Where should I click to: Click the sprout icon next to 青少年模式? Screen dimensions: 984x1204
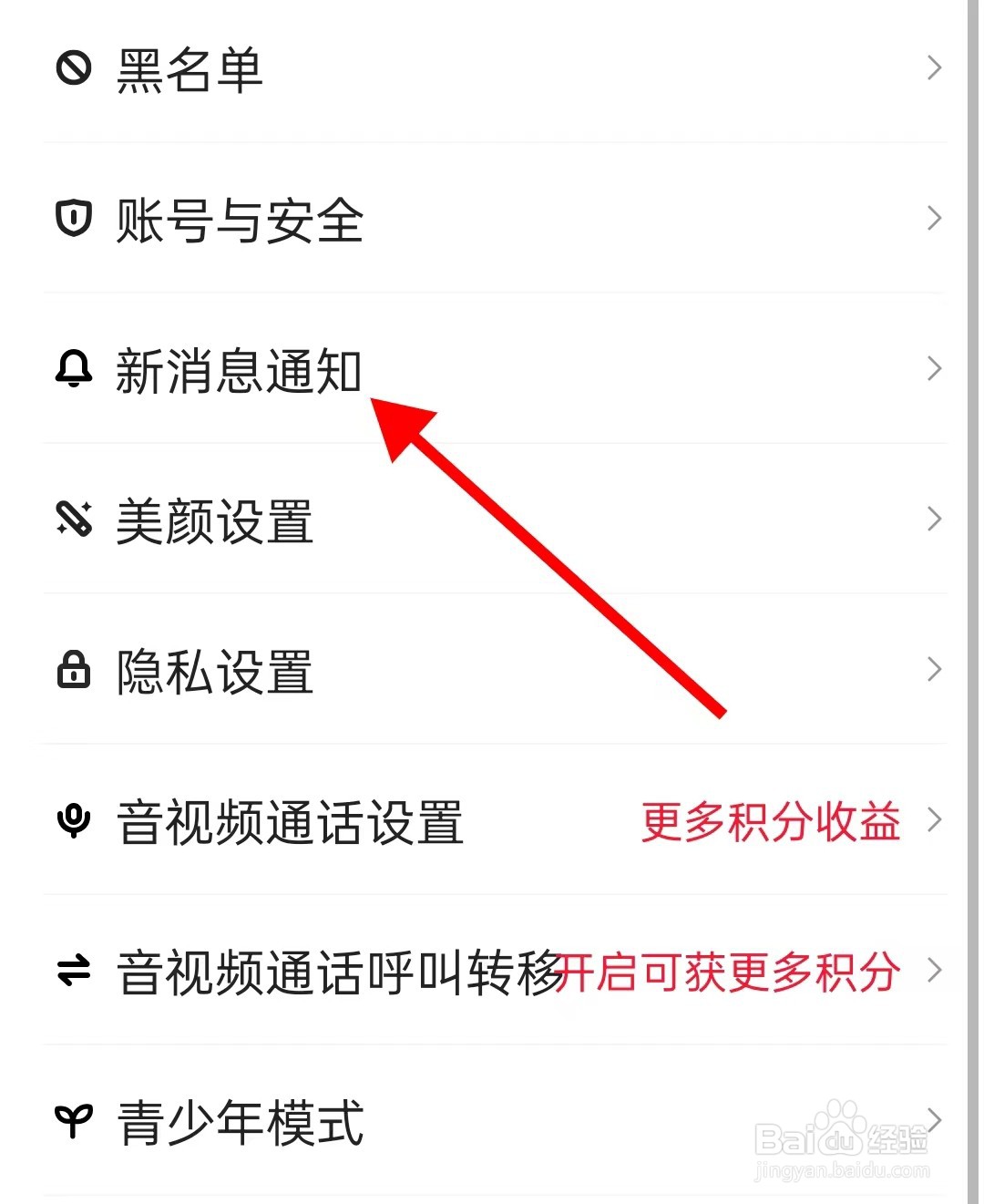75,1121
